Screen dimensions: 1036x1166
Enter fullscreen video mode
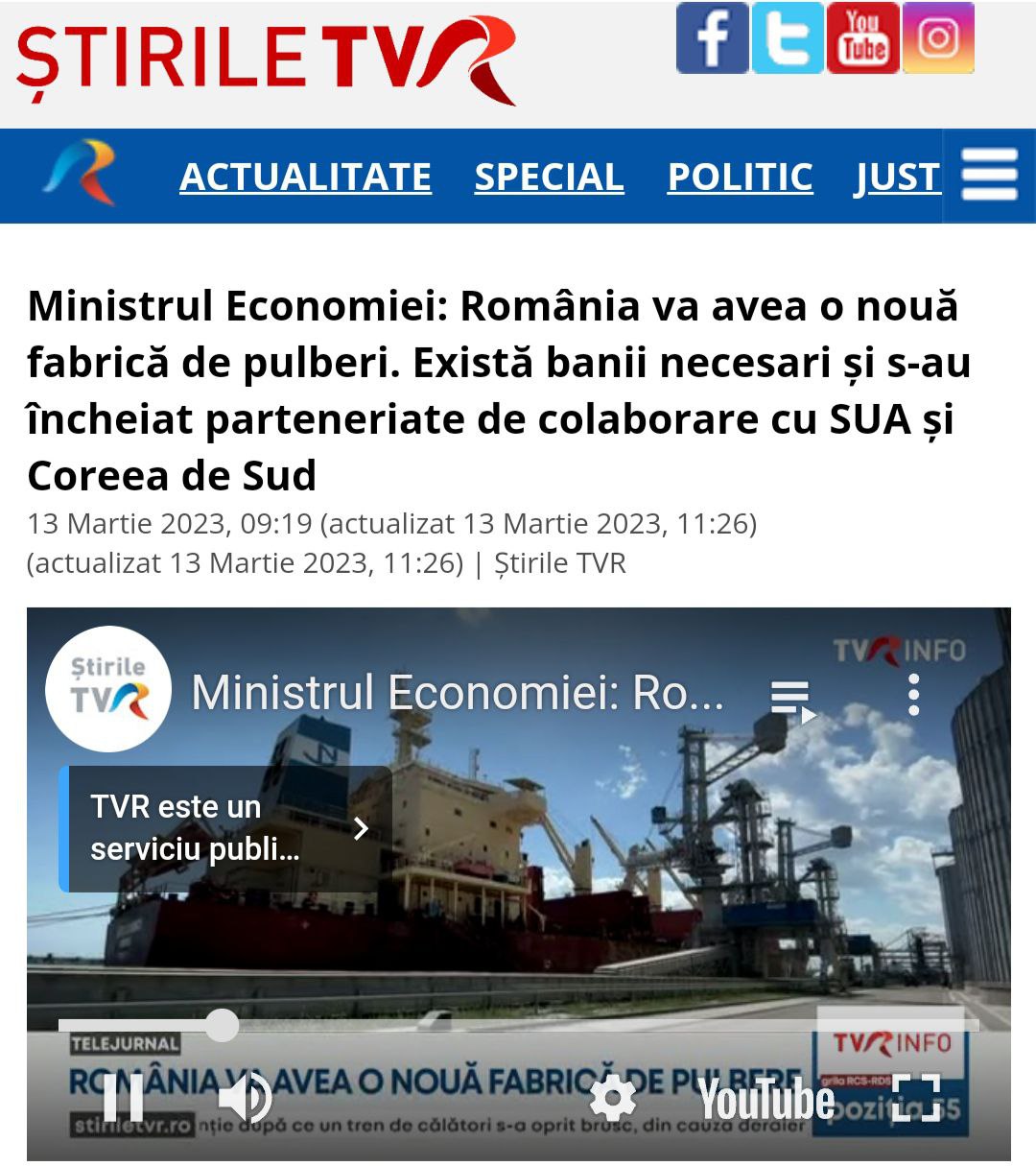point(915,1097)
